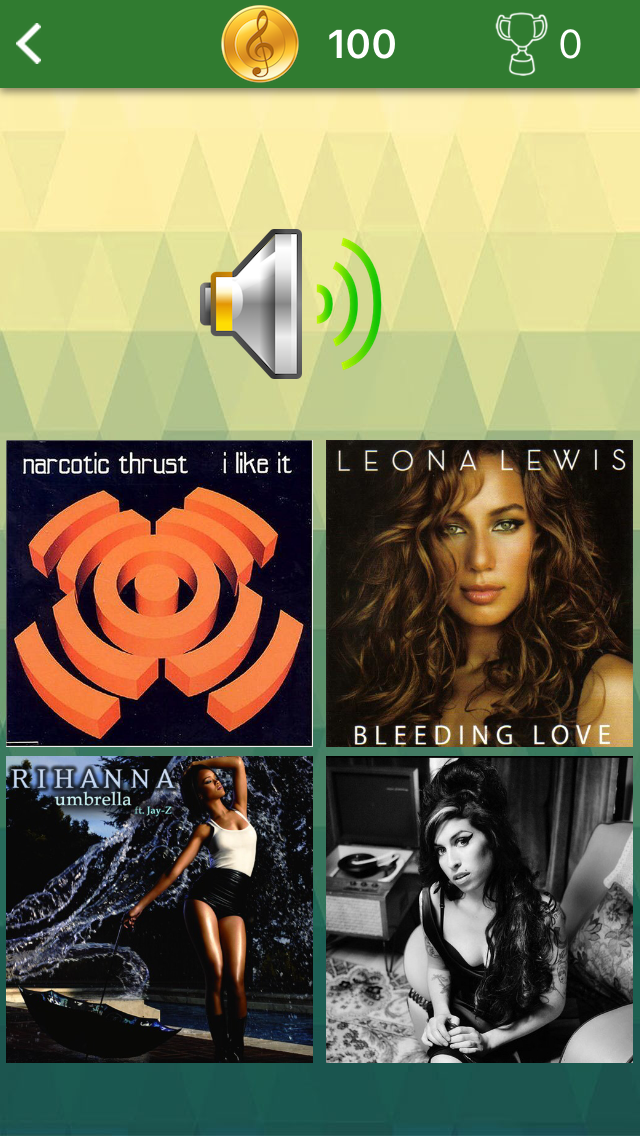640x1136 pixels.
Task: Open the gold music coin balance
Action: click(260, 44)
